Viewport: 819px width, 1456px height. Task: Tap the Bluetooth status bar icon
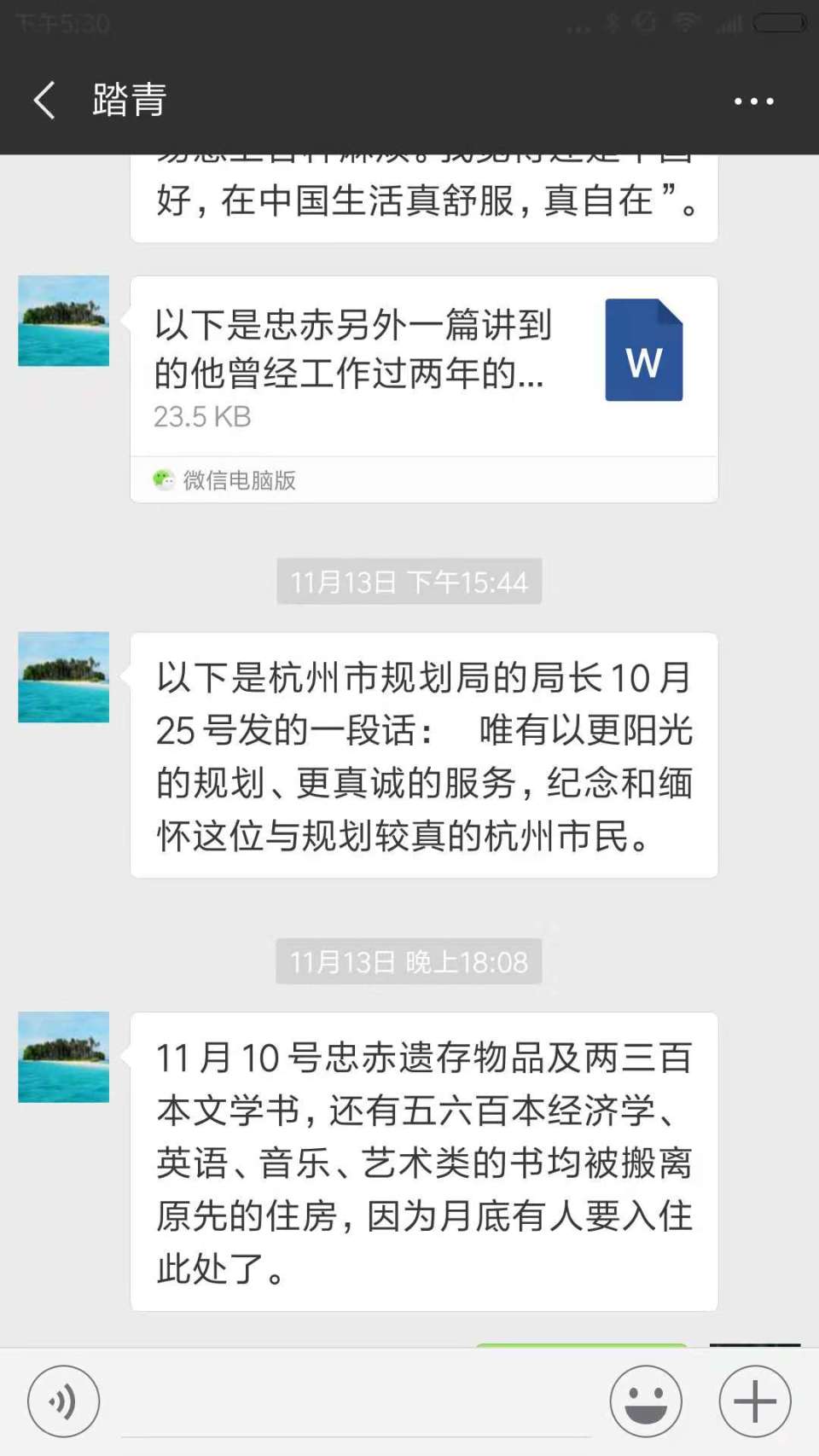point(611,23)
